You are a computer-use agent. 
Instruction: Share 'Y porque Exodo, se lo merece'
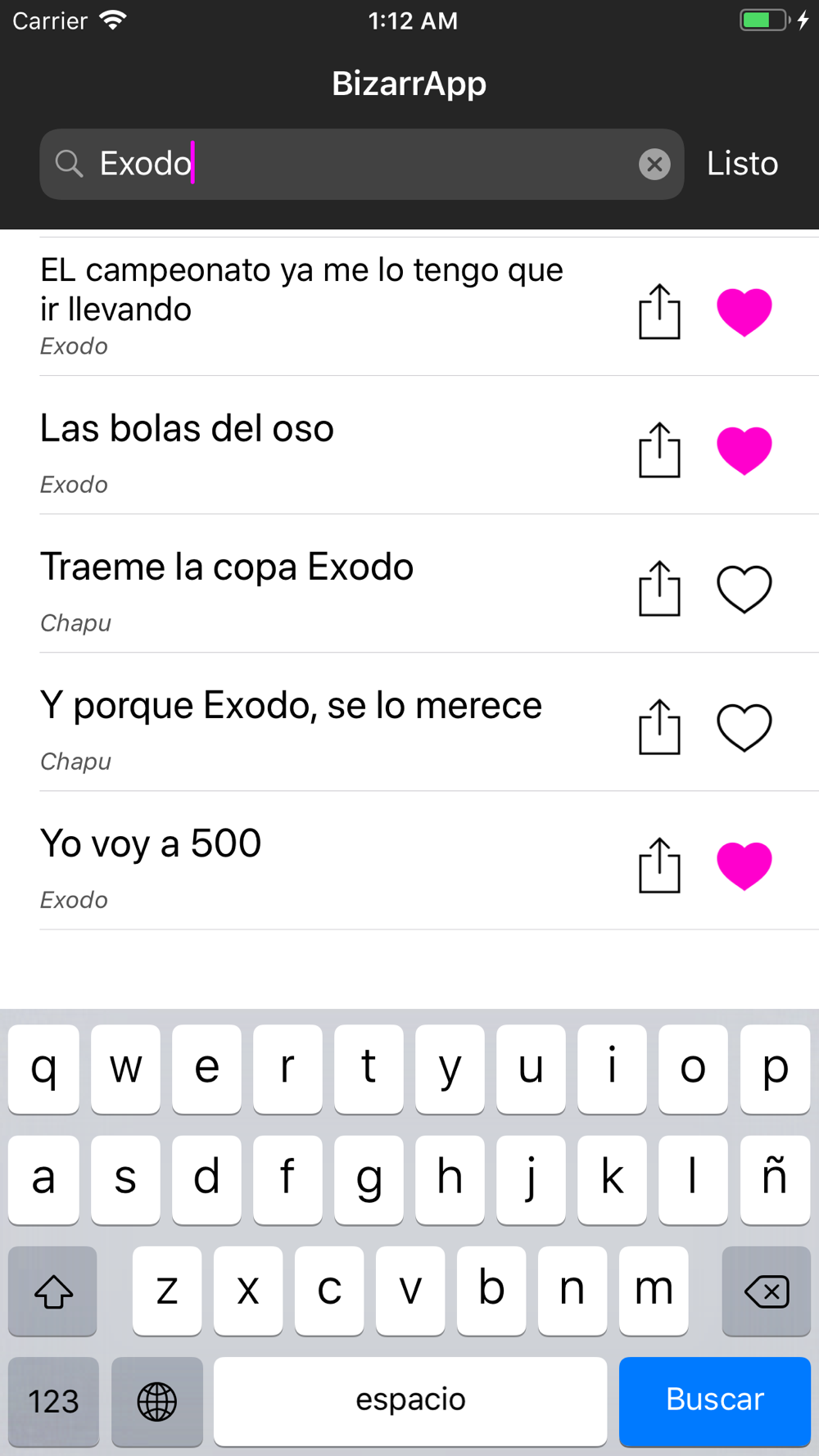pos(659,727)
